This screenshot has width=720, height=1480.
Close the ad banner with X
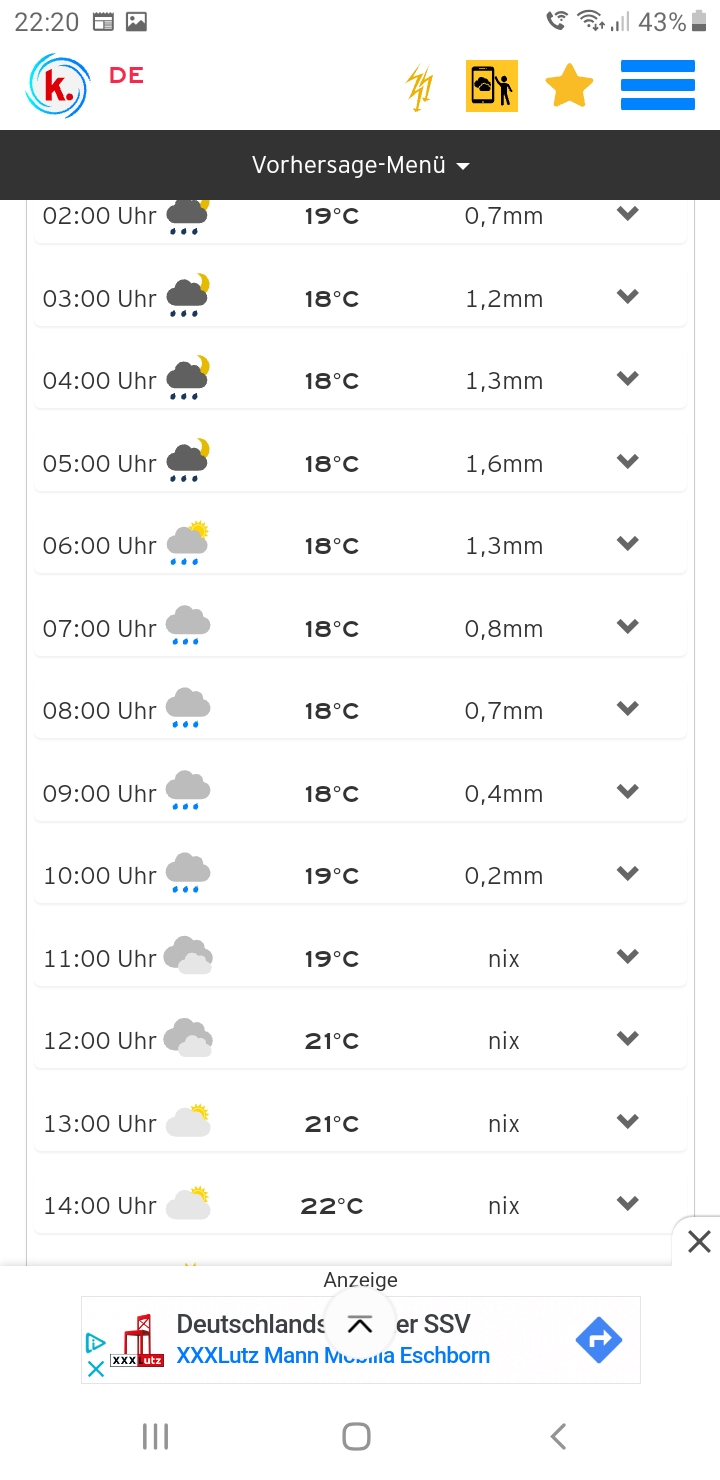click(x=699, y=1242)
